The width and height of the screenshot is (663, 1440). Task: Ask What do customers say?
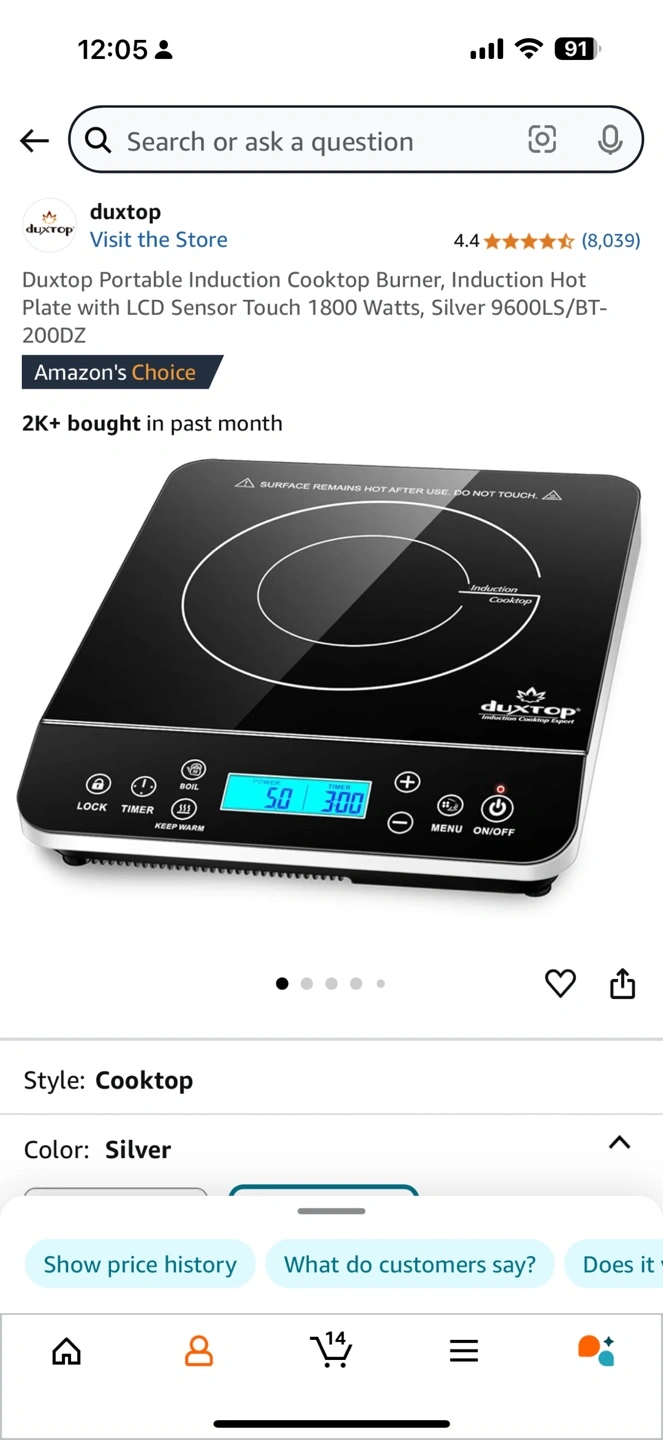pyautogui.click(x=410, y=1265)
